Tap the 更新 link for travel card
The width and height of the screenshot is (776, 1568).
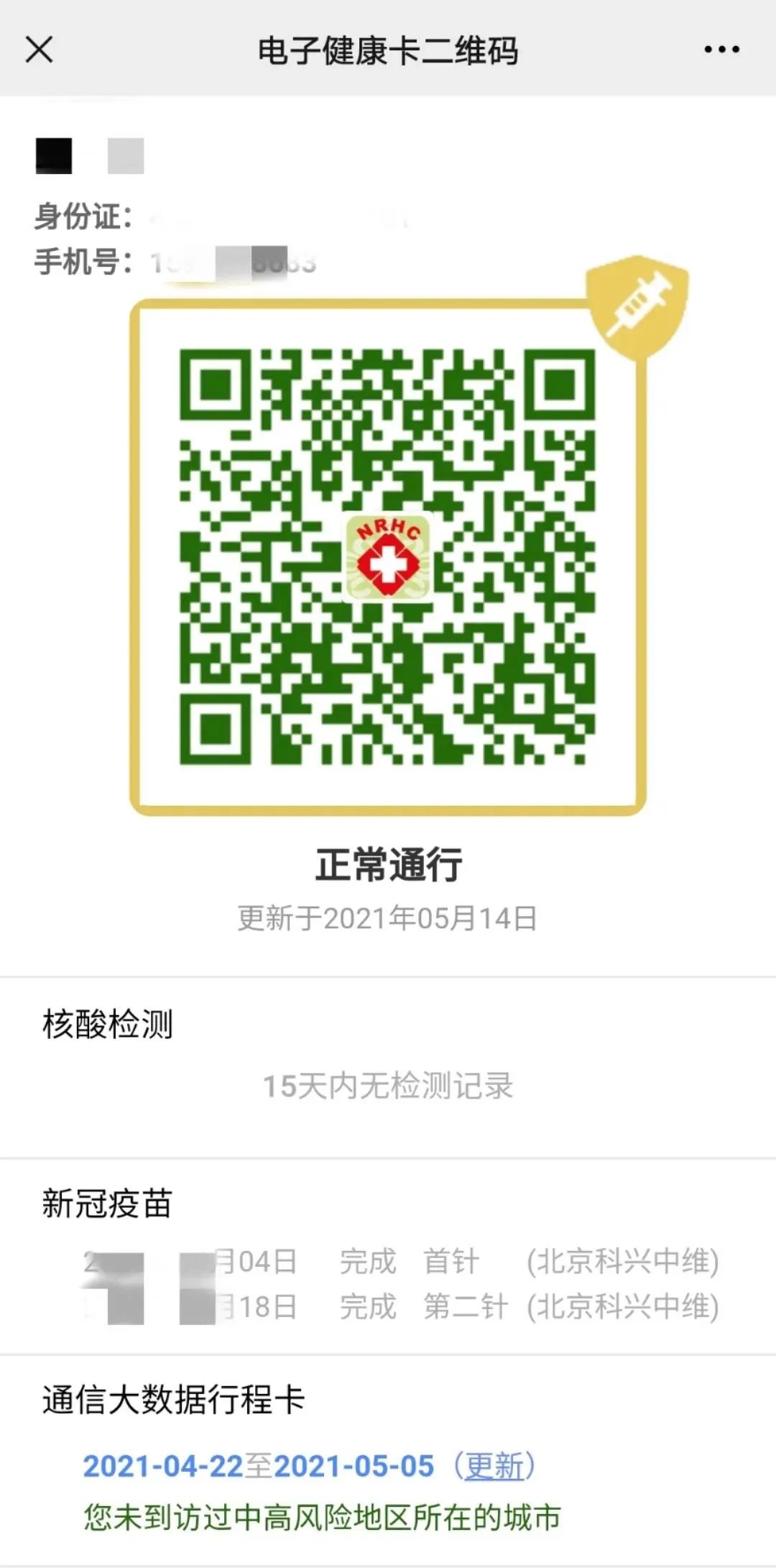click(x=494, y=1466)
